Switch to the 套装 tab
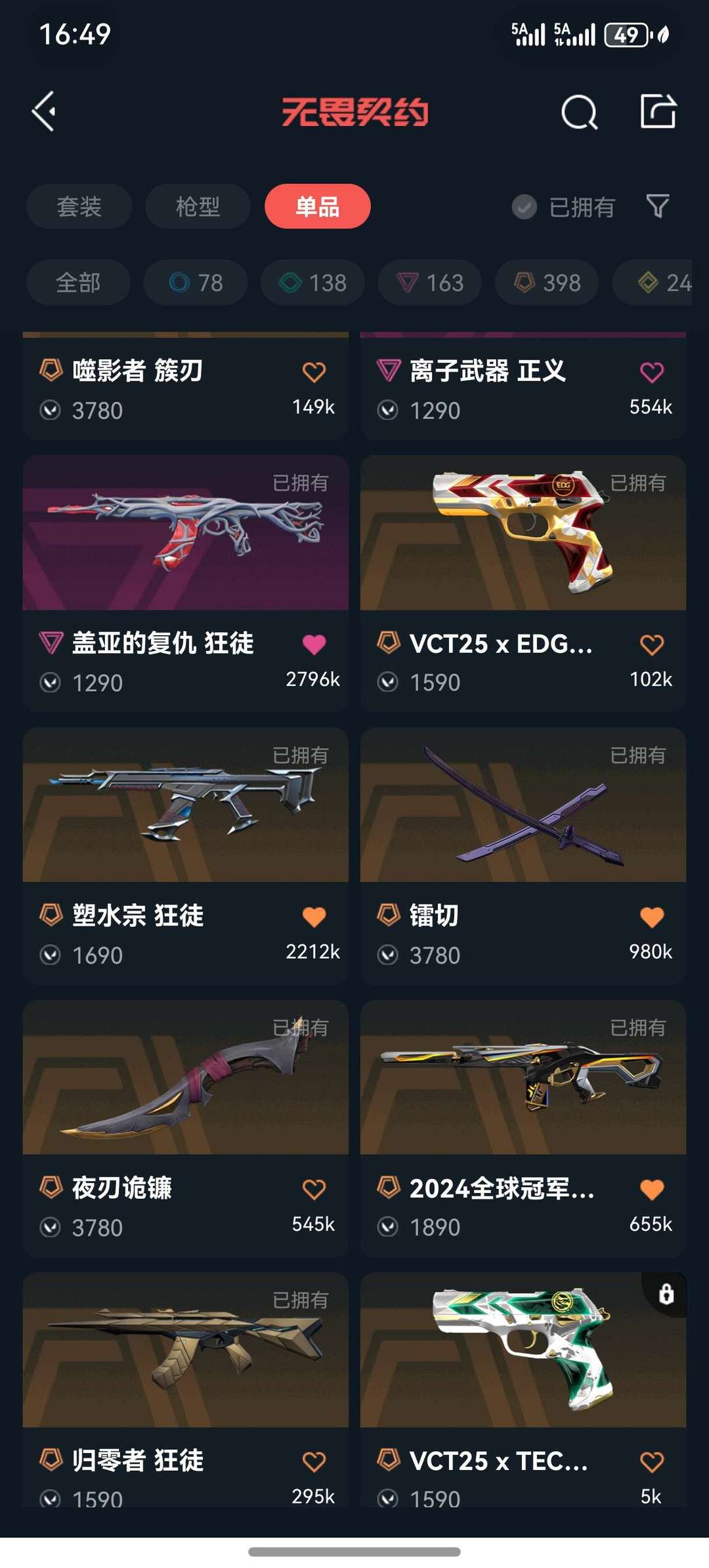This screenshot has height=1568, width=709. click(x=78, y=206)
